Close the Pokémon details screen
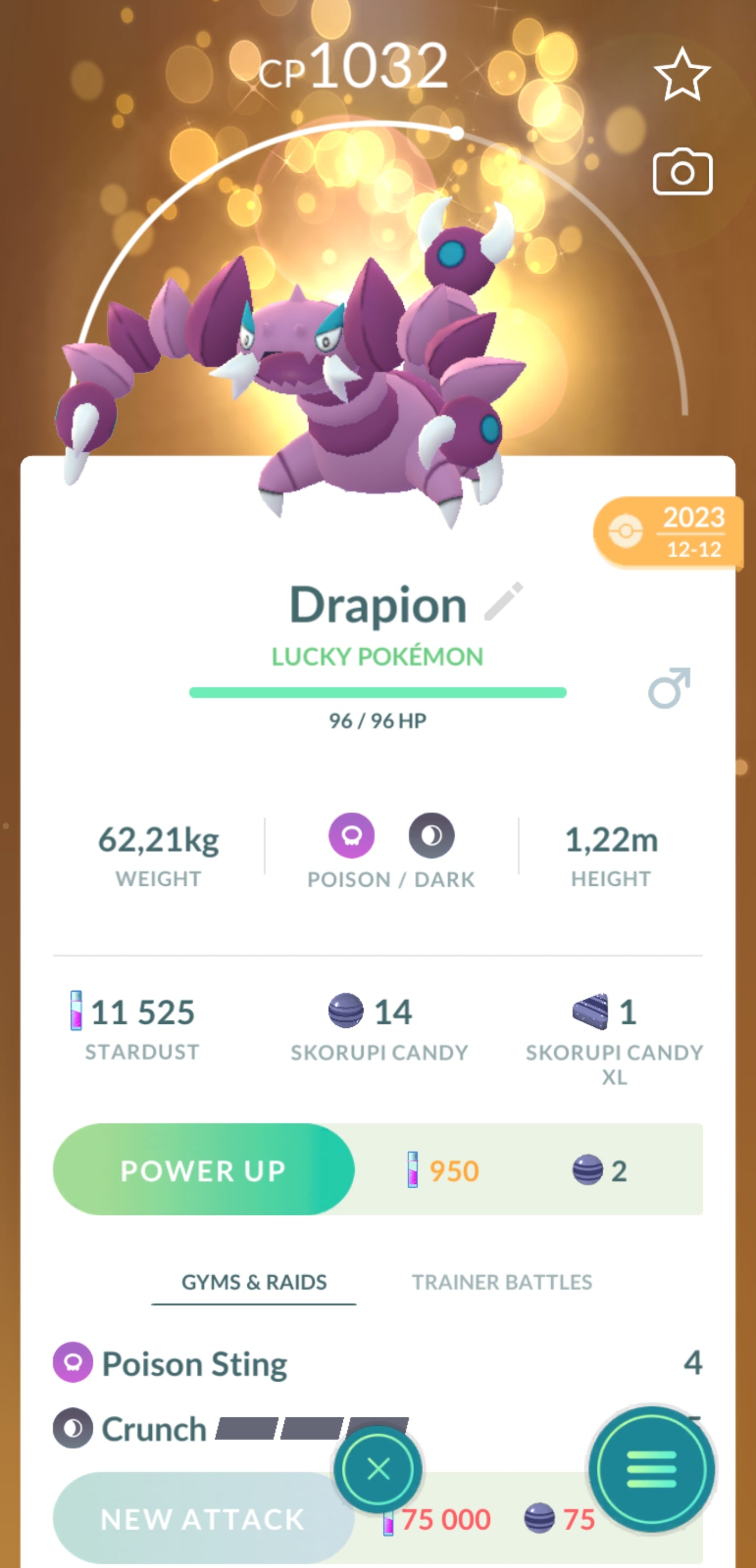Screen dimensions: 756x1568 [377, 1469]
